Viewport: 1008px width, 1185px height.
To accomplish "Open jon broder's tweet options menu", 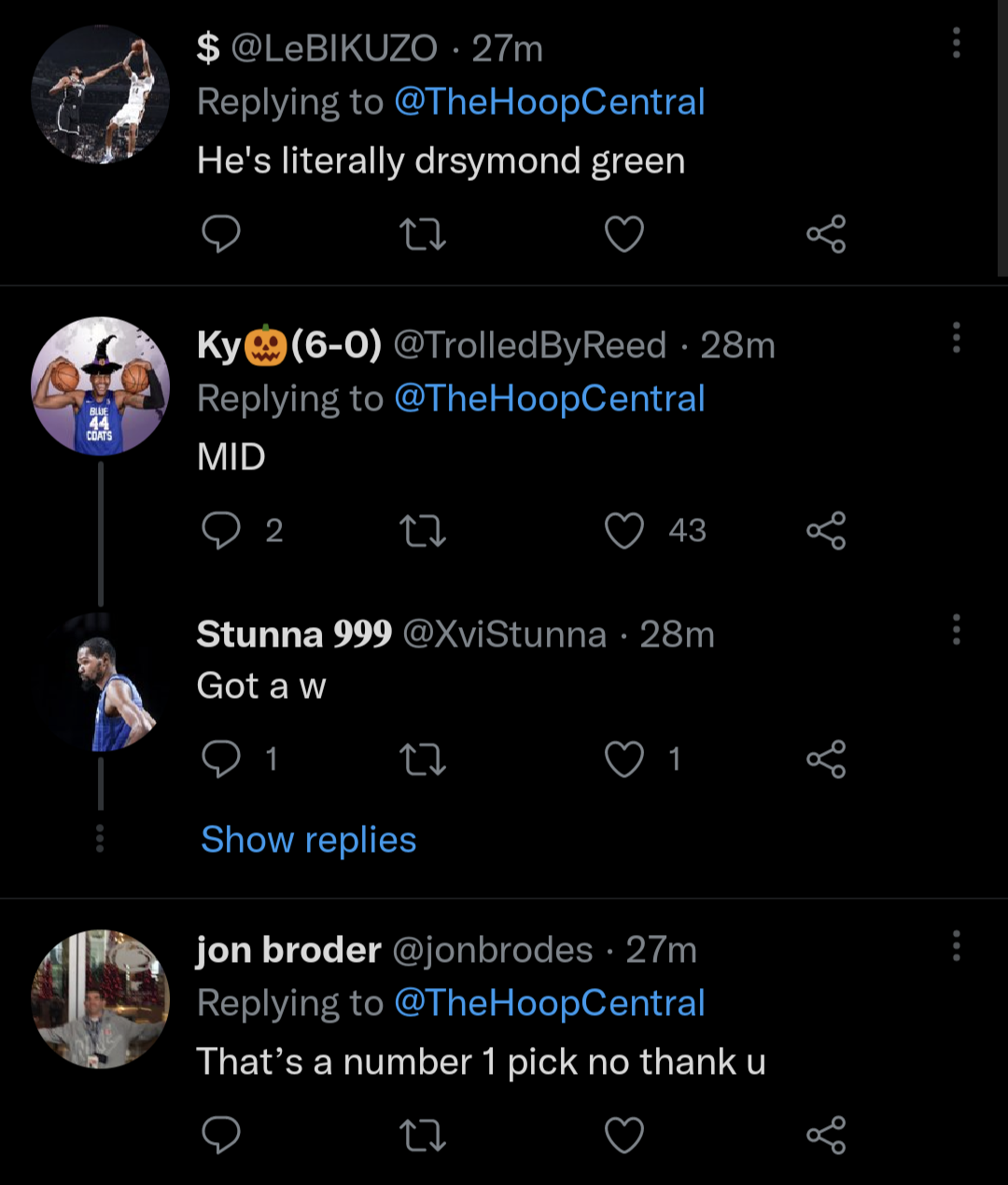I will click(x=956, y=945).
